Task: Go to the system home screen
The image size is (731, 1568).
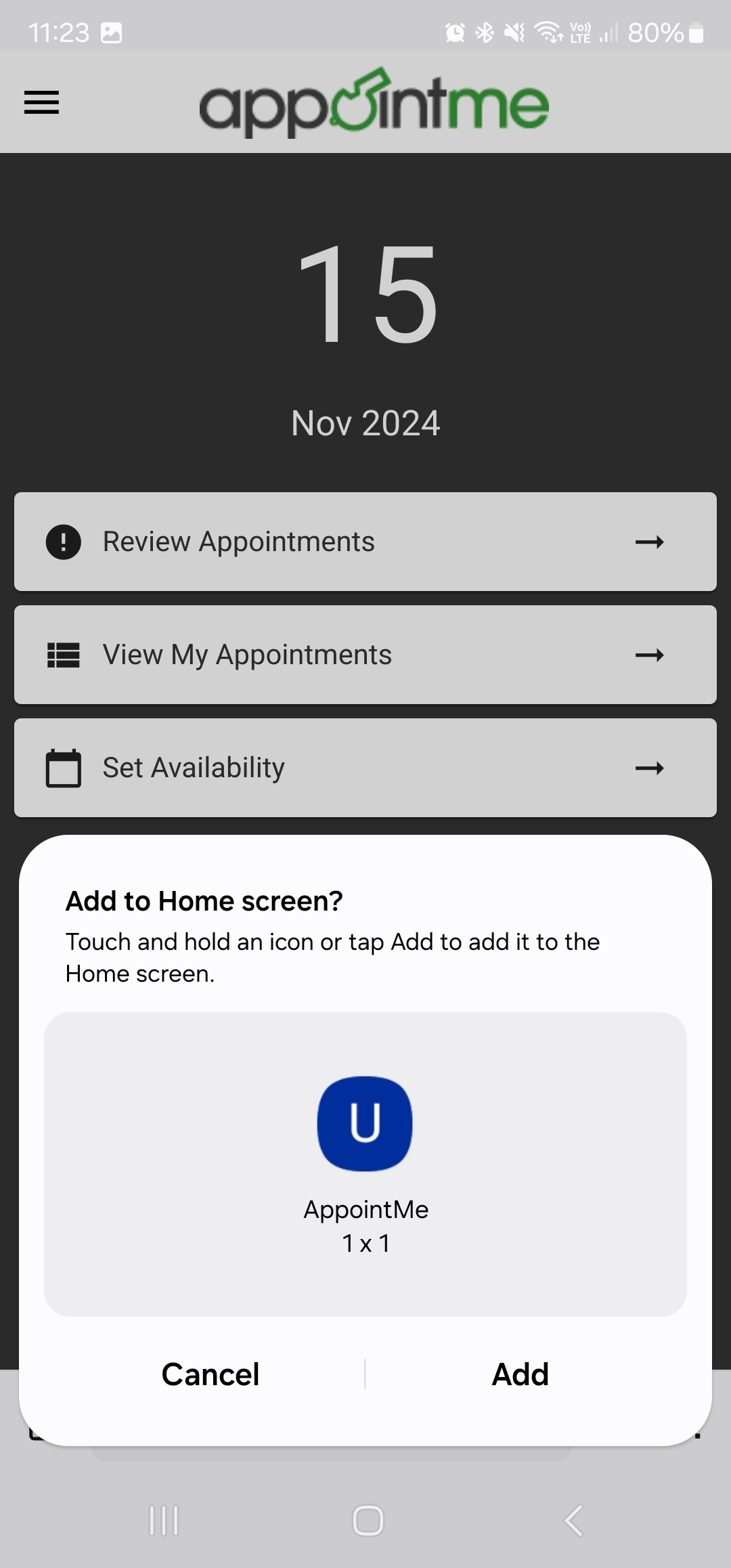Action: (368, 1521)
